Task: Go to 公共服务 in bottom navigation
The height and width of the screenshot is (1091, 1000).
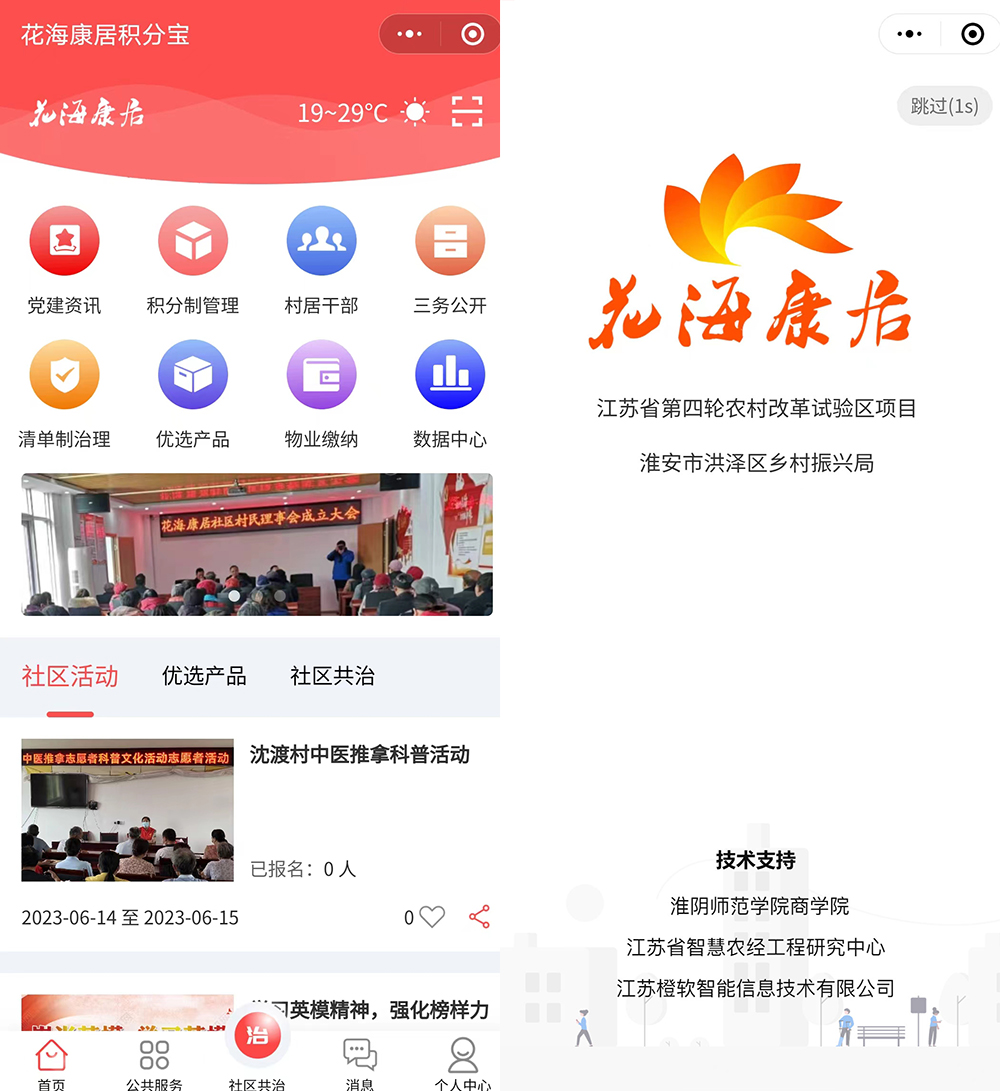Action: tap(154, 1062)
